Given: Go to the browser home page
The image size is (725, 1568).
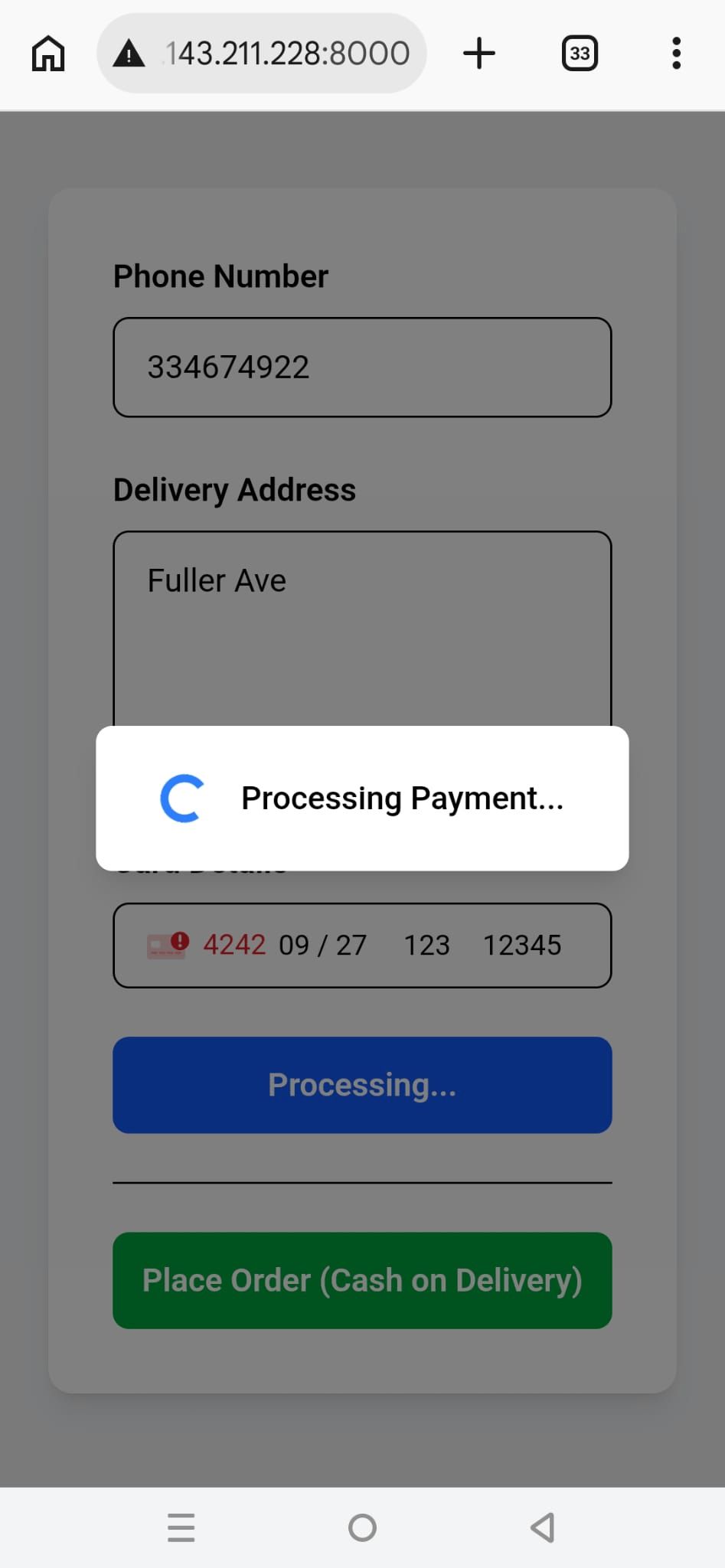Looking at the screenshot, I should (48, 54).
